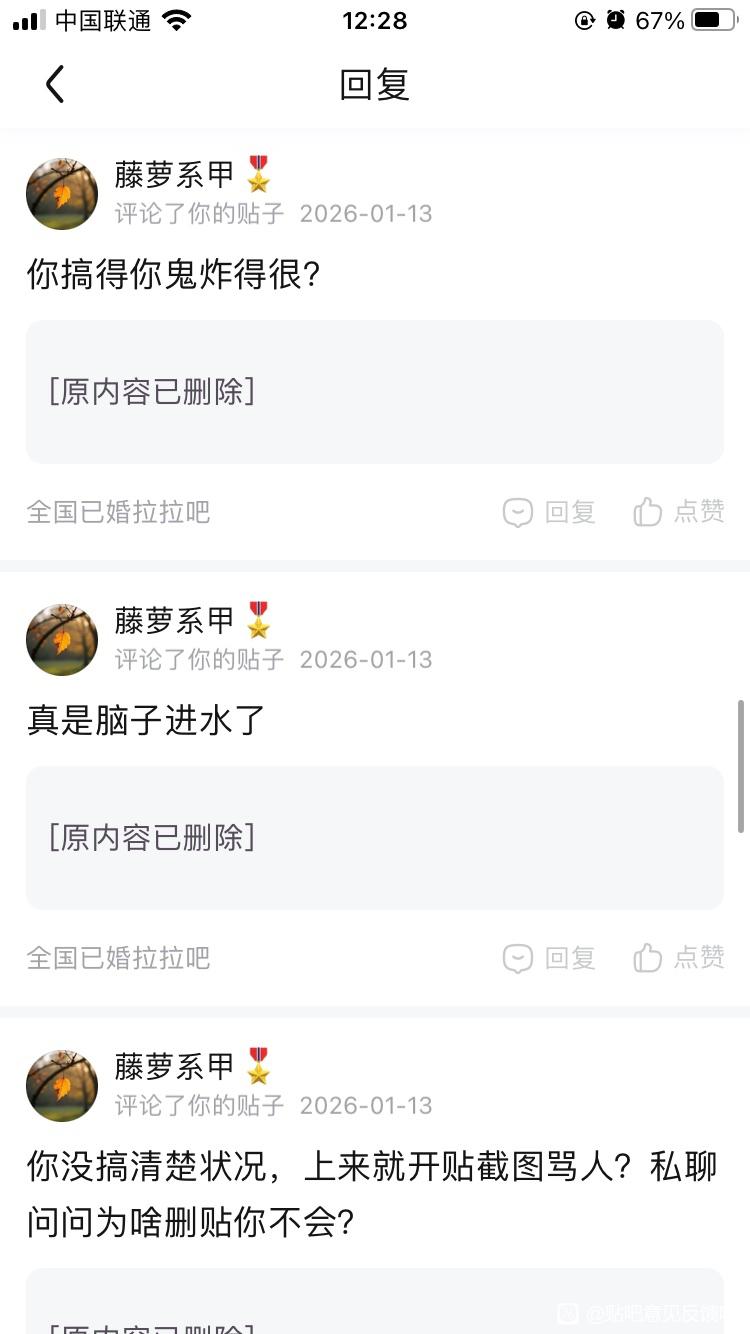Like the comment "你搞得你鬼炸得很?"

click(679, 512)
